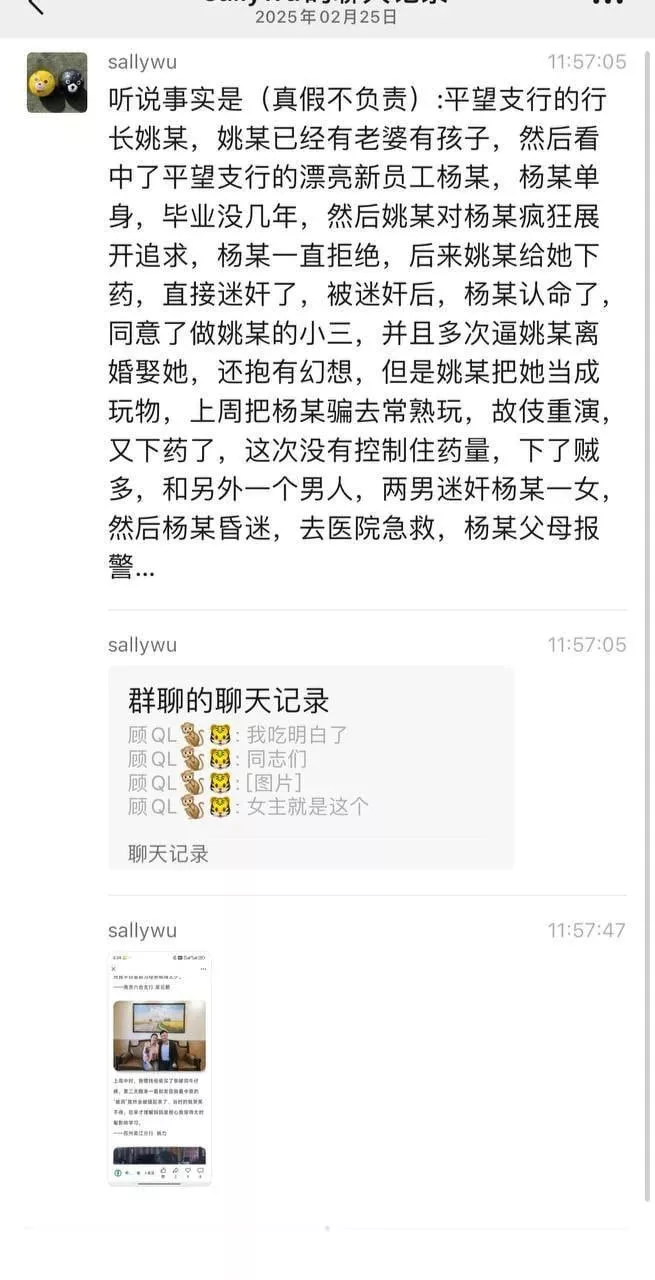Screen dimensions: 655x1280
Task: Tap sallywu's avatar picture
Action: click(57, 82)
